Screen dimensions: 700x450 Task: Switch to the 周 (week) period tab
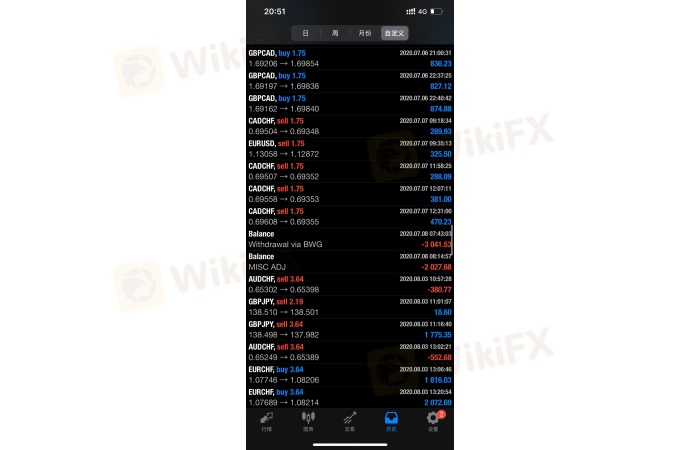pyautogui.click(x=335, y=33)
